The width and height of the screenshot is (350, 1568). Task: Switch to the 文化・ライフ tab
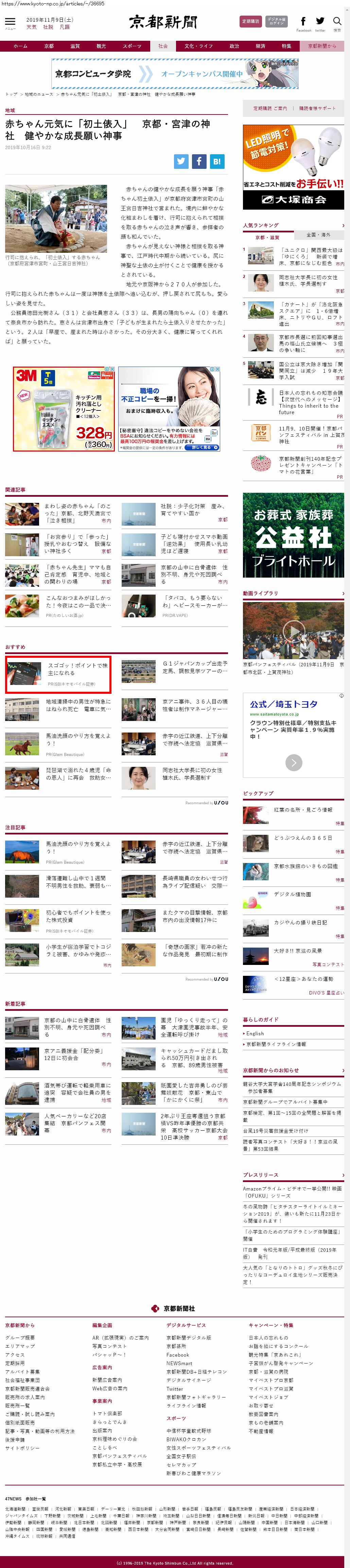198,46
